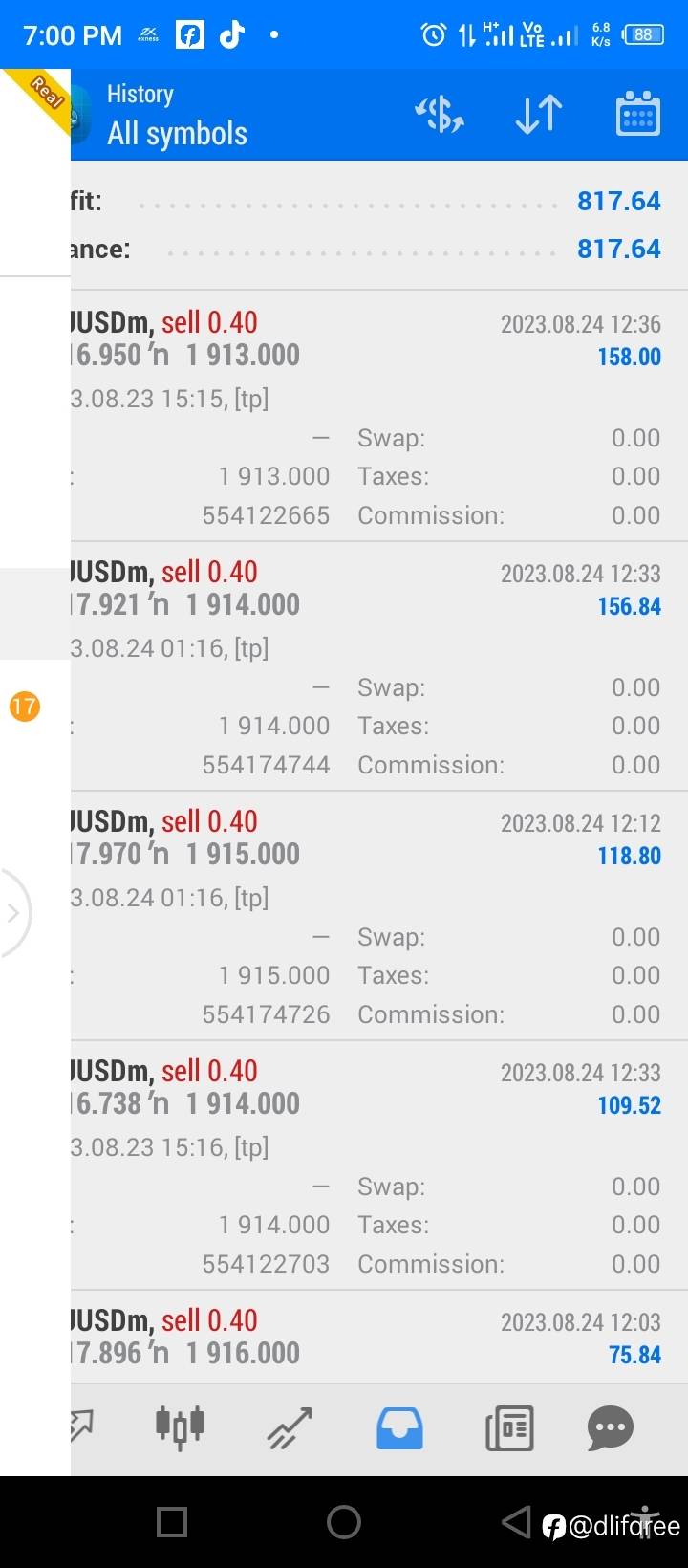Screen dimensions: 688x1568
Task: Switch to the candlestick Chart tab
Action: [x=180, y=1427]
